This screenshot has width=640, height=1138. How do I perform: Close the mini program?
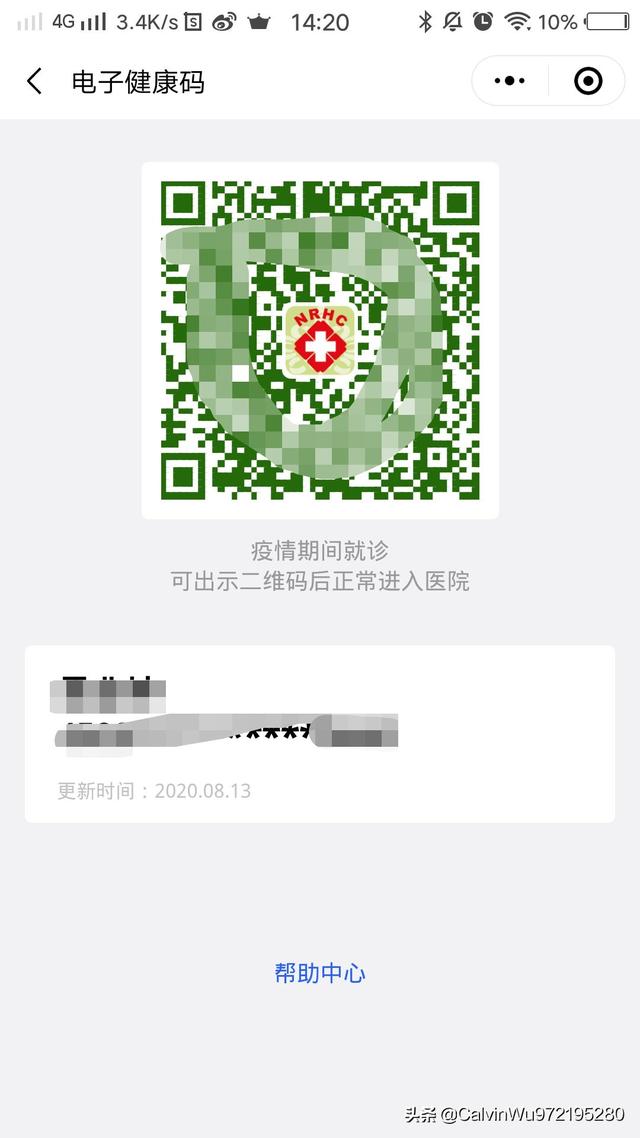click(x=588, y=82)
